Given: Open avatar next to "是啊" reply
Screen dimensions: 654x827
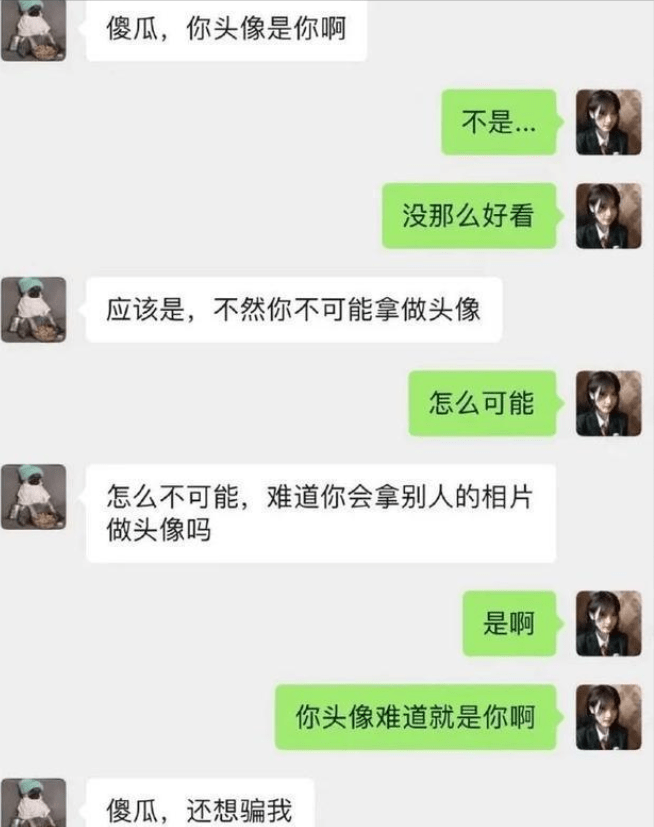Looking at the screenshot, I should (608, 623).
